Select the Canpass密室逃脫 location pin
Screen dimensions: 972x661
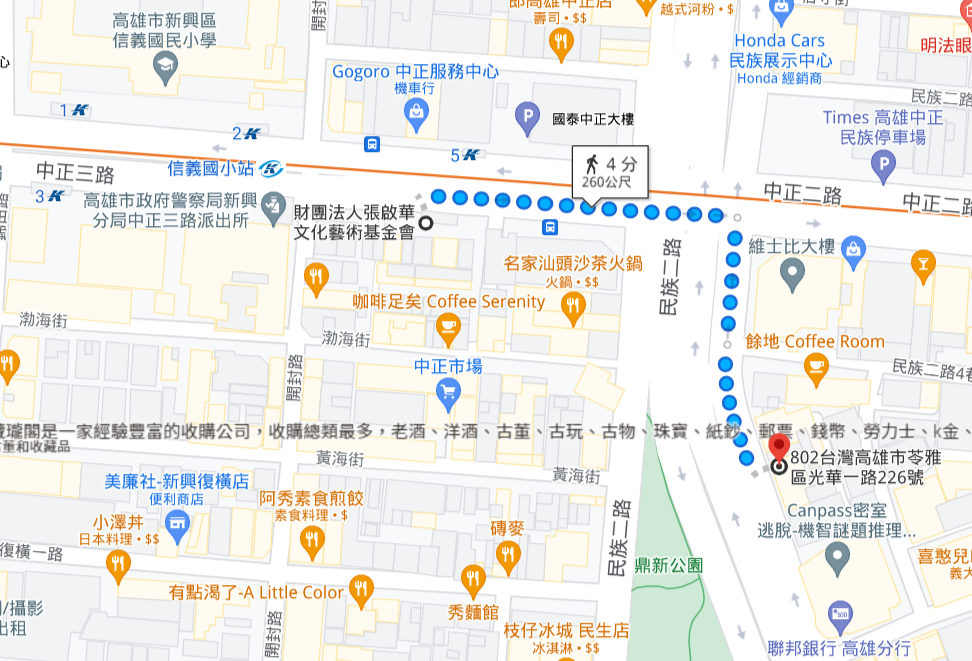[837, 559]
